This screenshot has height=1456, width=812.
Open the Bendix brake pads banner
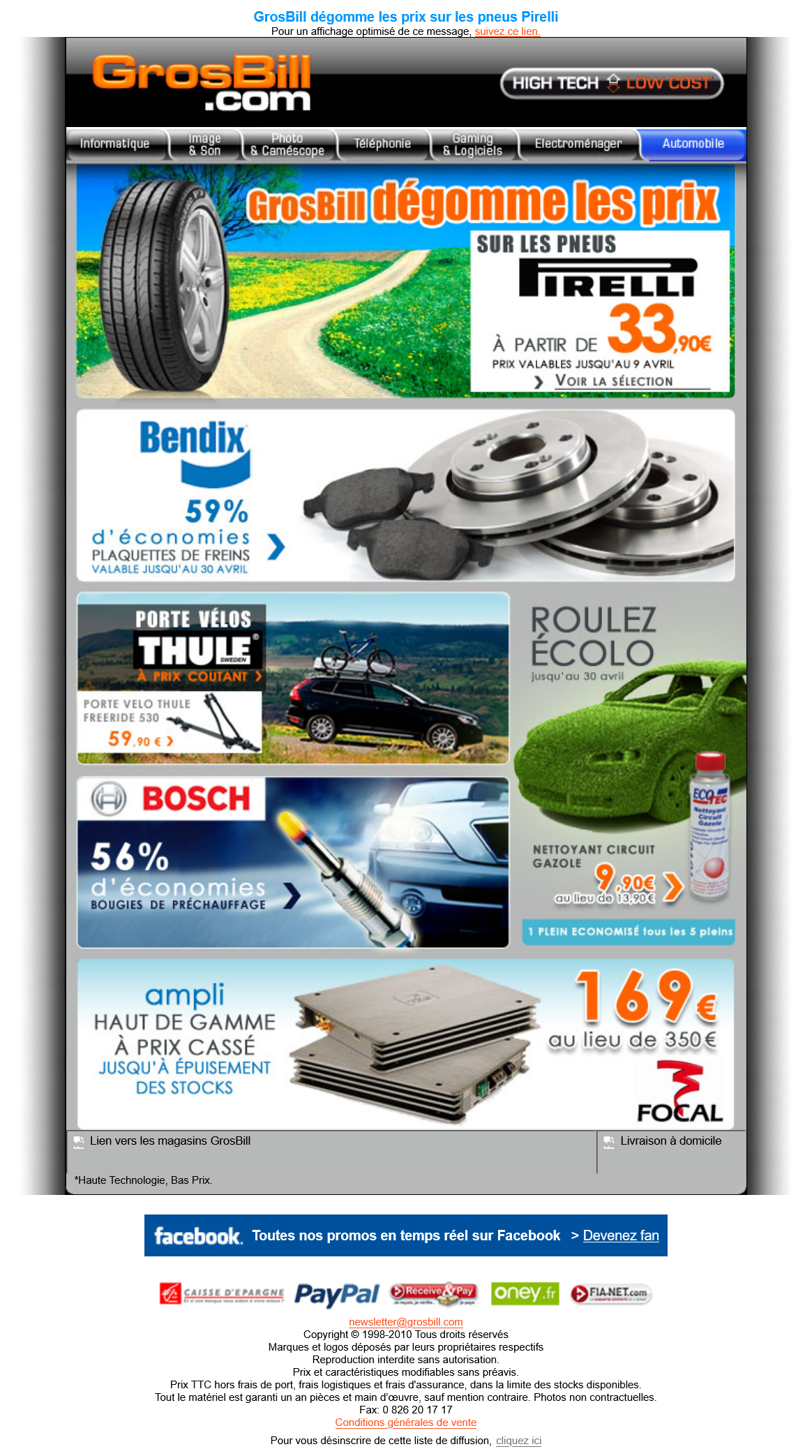click(x=405, y=496)
